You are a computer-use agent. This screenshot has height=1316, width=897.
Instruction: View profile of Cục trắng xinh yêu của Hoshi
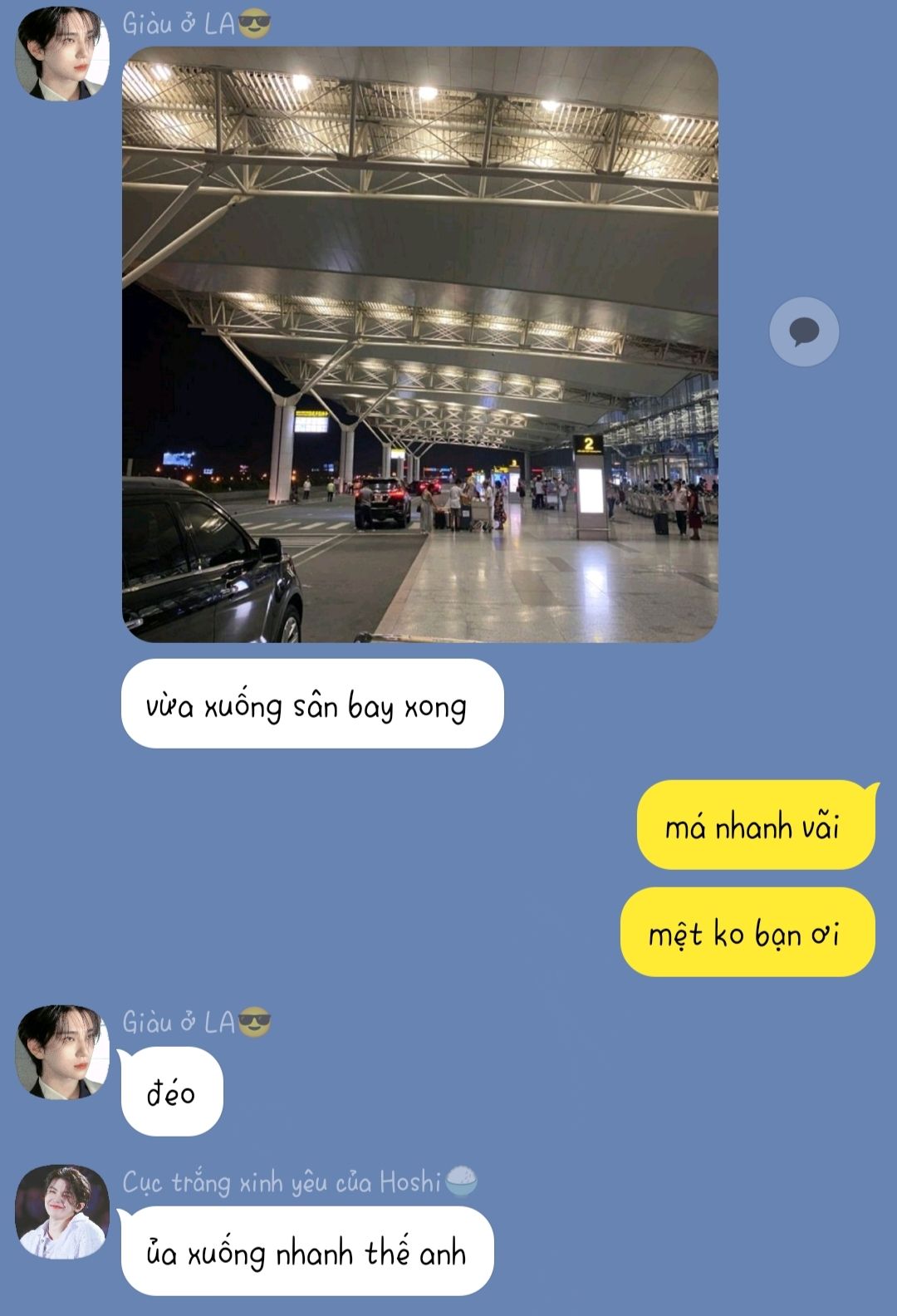point(62,1211)
